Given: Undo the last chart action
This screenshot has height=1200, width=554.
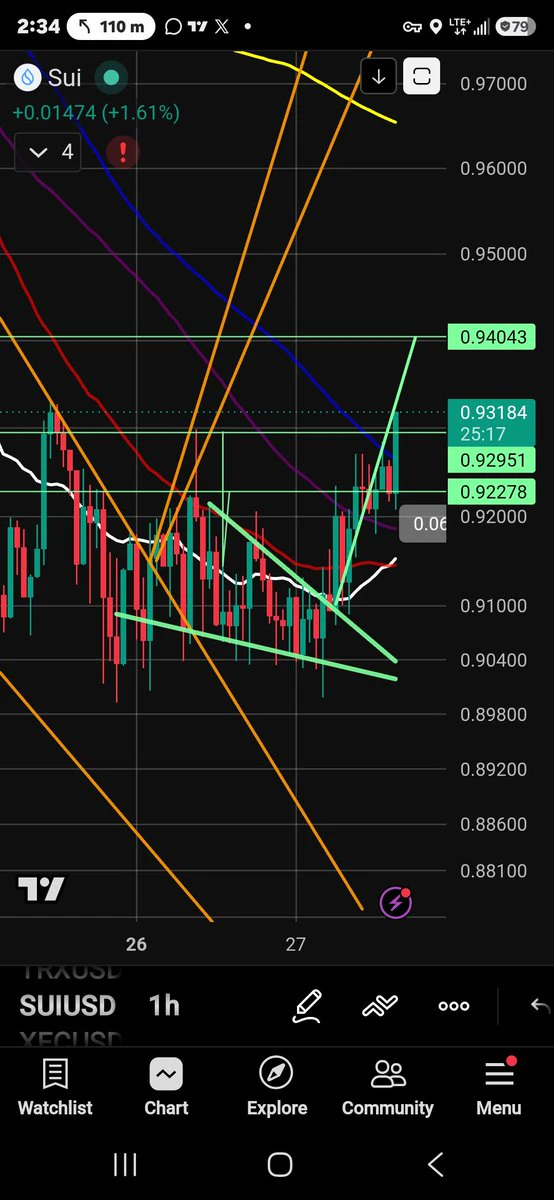Looking at the screenshot, I should coord(539,1005).
